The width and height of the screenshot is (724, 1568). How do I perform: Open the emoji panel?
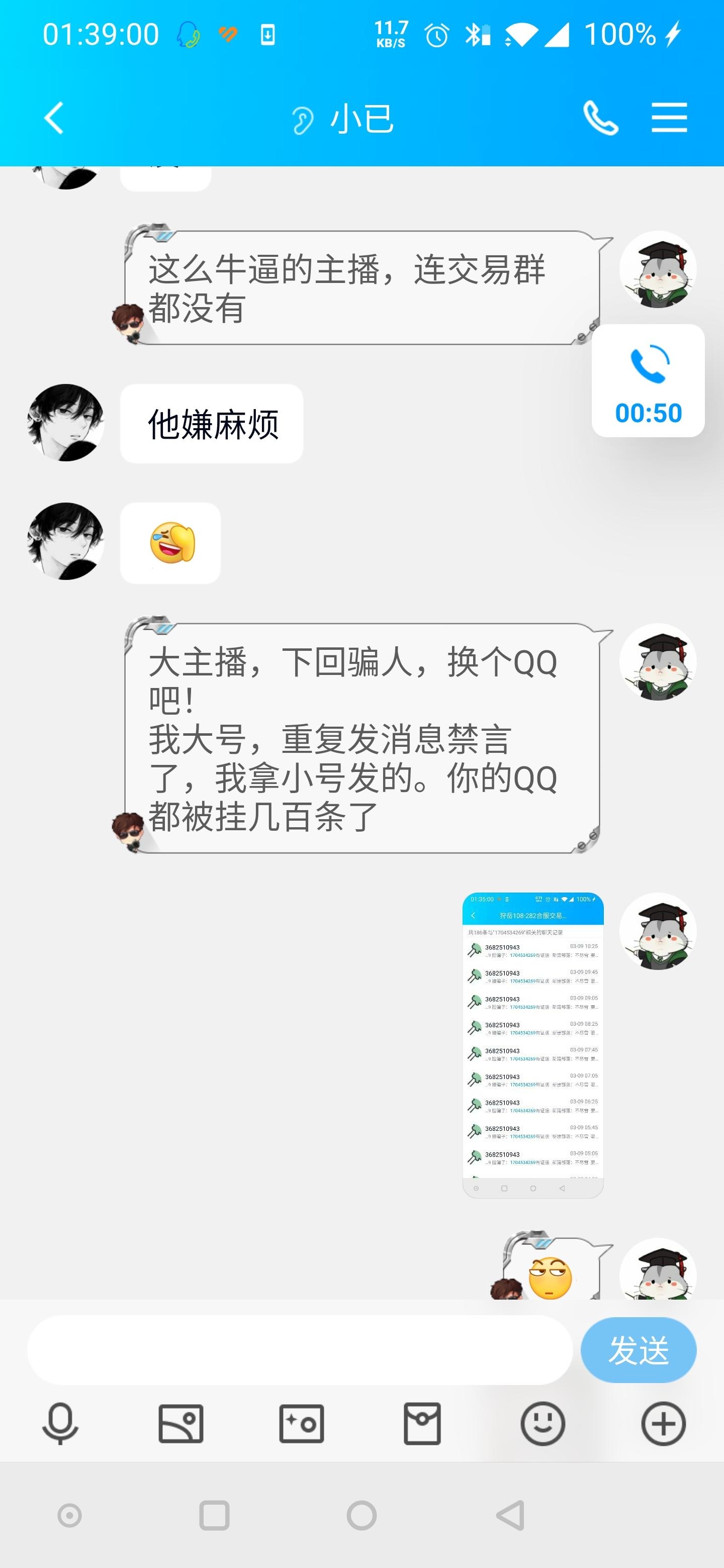click(x=542, y=1424)
